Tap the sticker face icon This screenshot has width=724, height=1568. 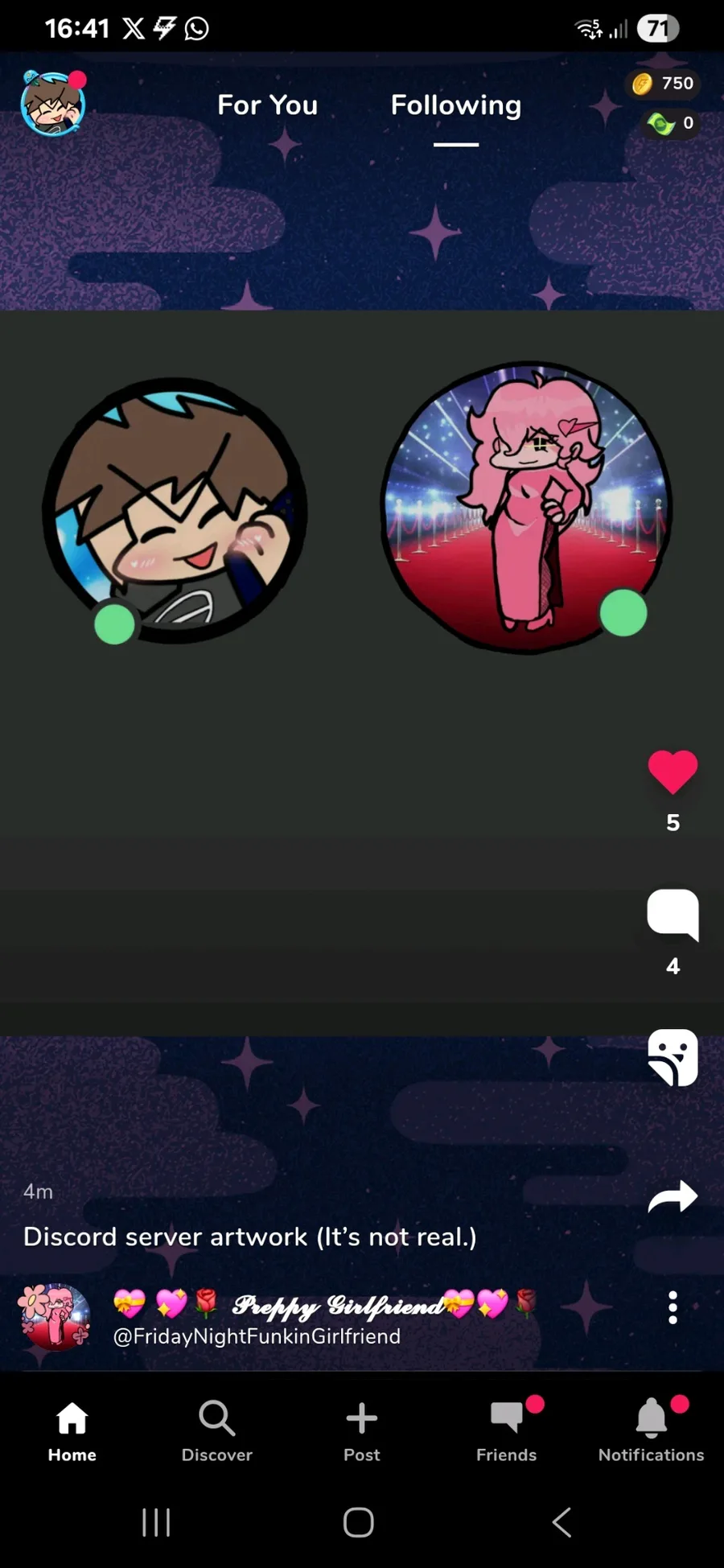click(673, 1057)
